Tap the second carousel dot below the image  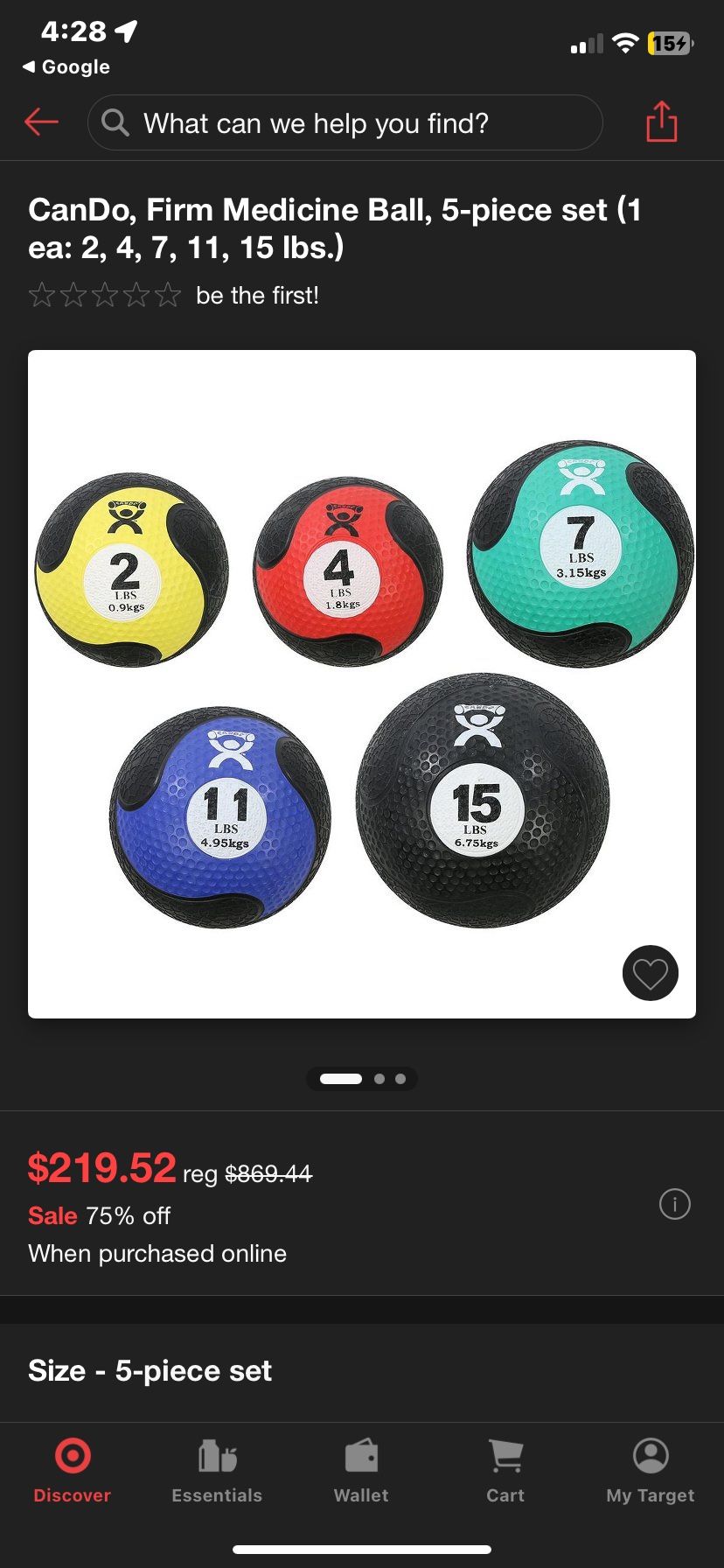coord(379,1079)
